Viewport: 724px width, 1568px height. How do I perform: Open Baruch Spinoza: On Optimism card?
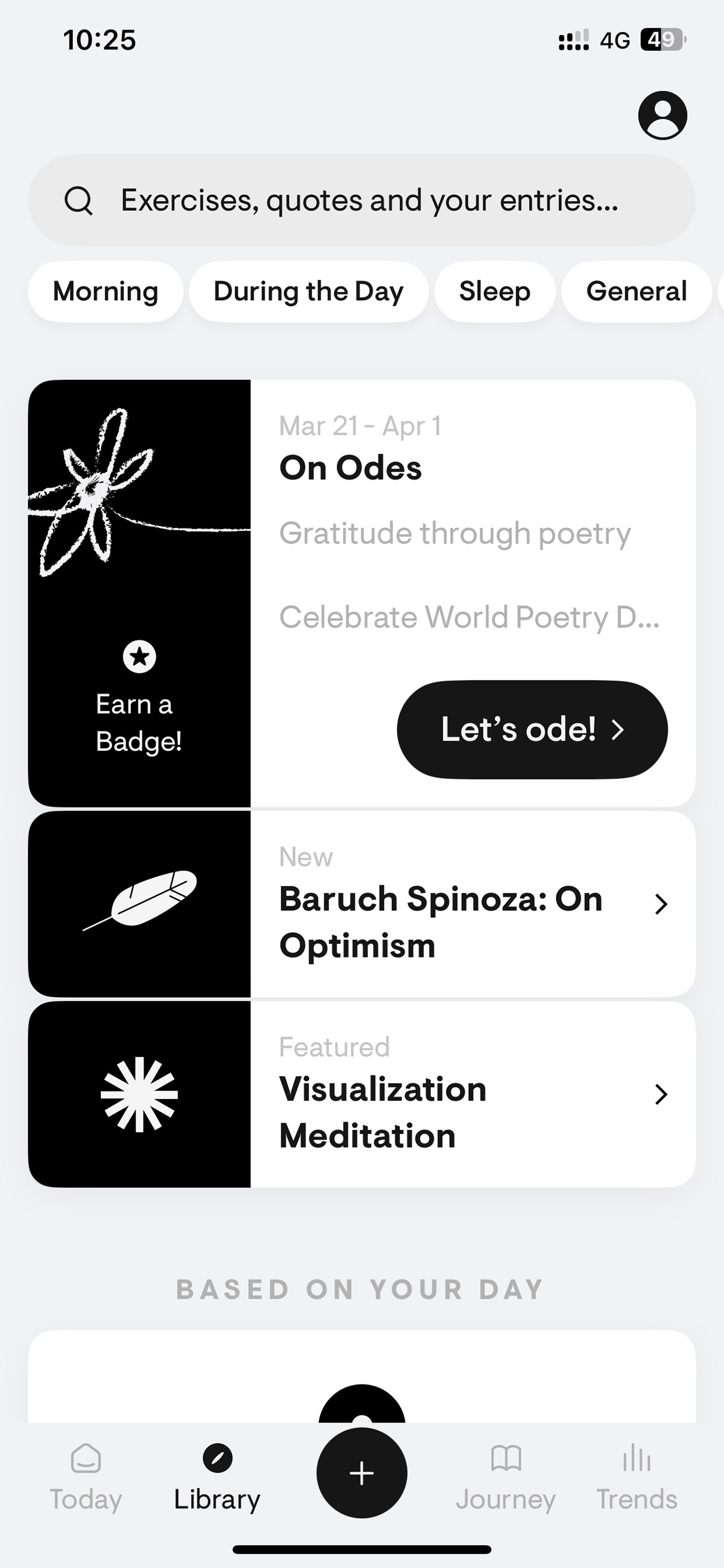tap(362, 904)
